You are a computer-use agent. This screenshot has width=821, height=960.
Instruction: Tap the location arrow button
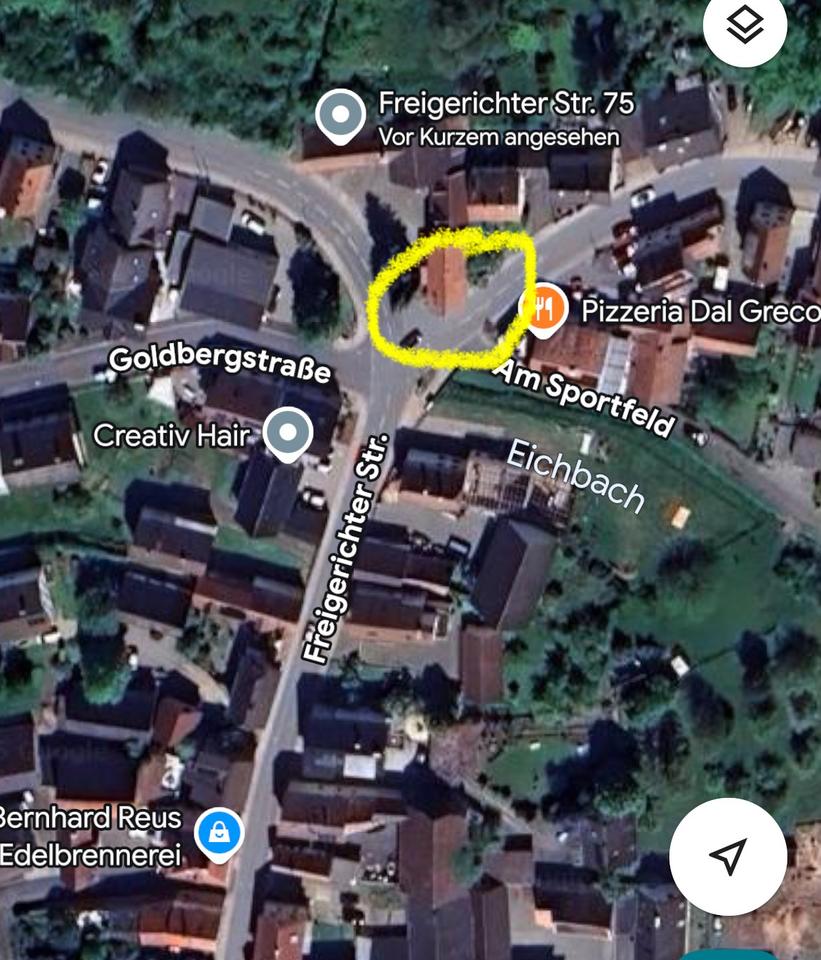click(727, 855)
